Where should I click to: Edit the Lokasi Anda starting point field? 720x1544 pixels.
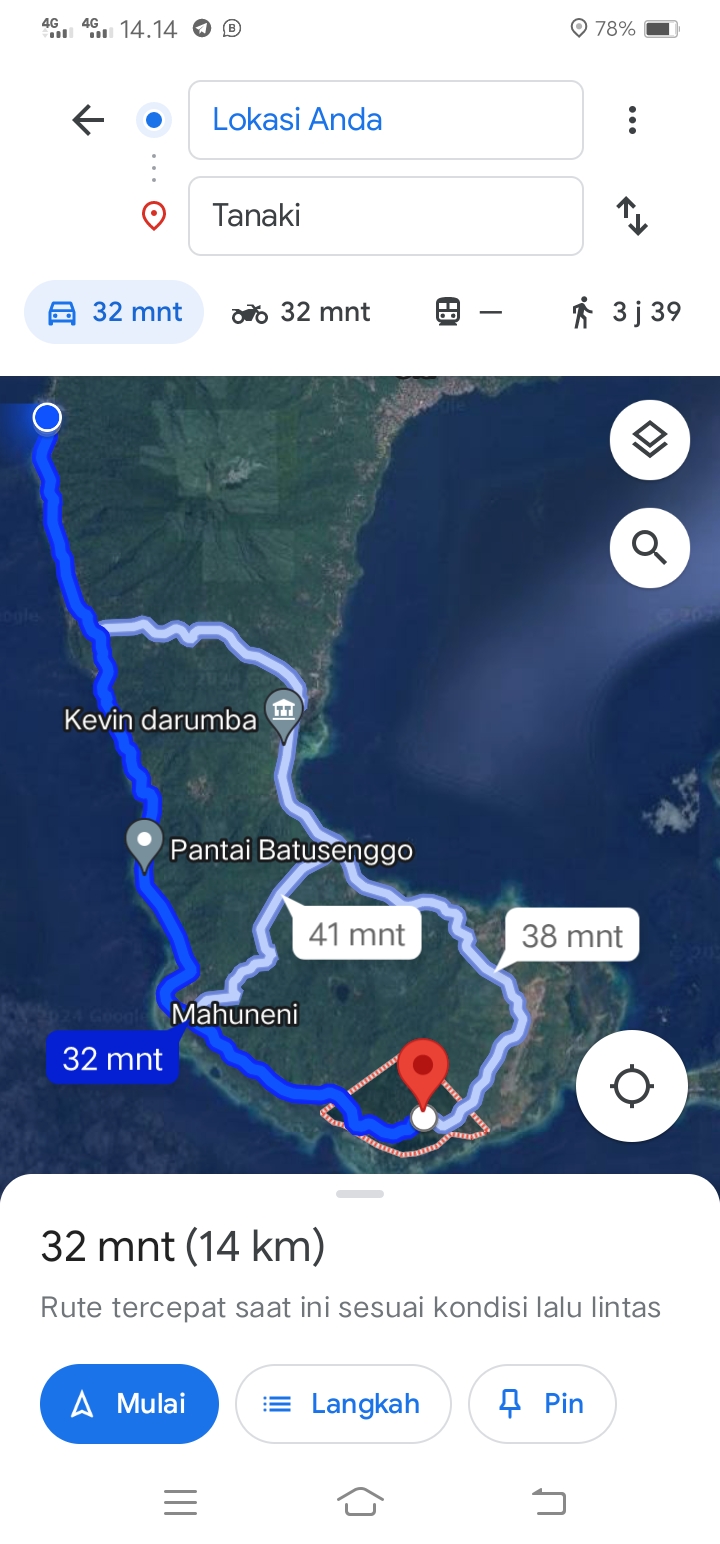point(385,120)
